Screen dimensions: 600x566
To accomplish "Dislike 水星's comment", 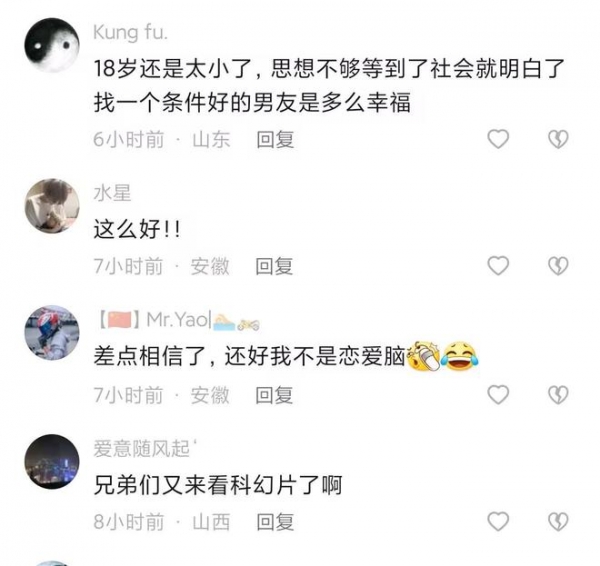I will pyautogui.click(x=558, y=266).
